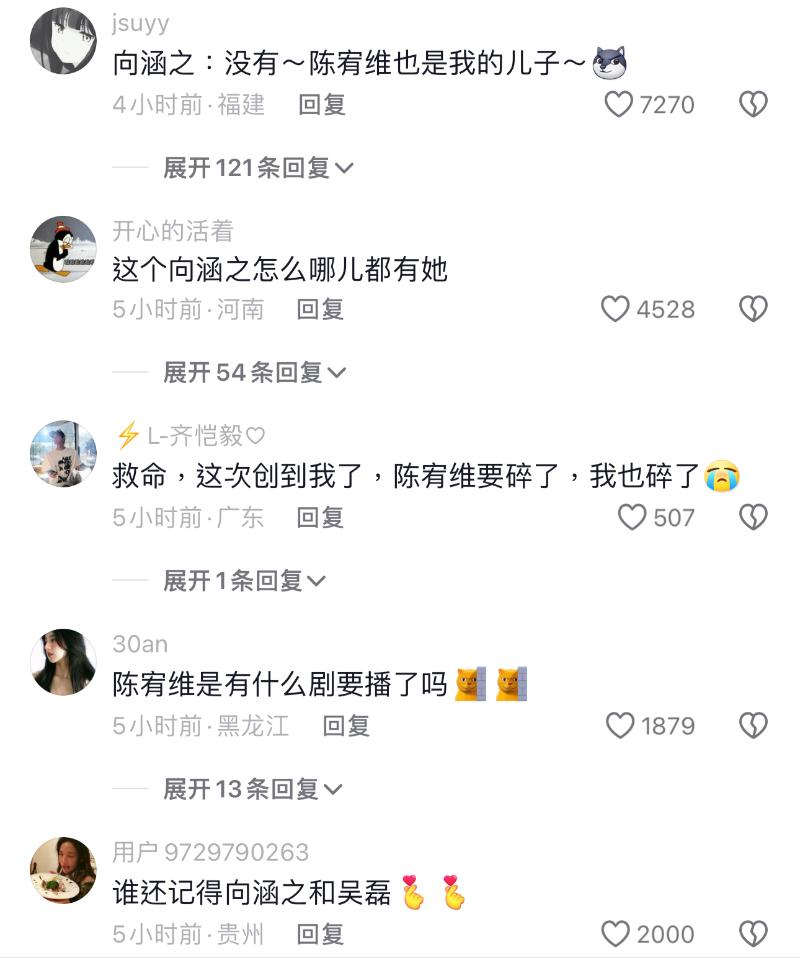The width and height of the screenshot is (800, 958).
Task: Dislike L-齐恺毅's comment
Action: [753, 517]
